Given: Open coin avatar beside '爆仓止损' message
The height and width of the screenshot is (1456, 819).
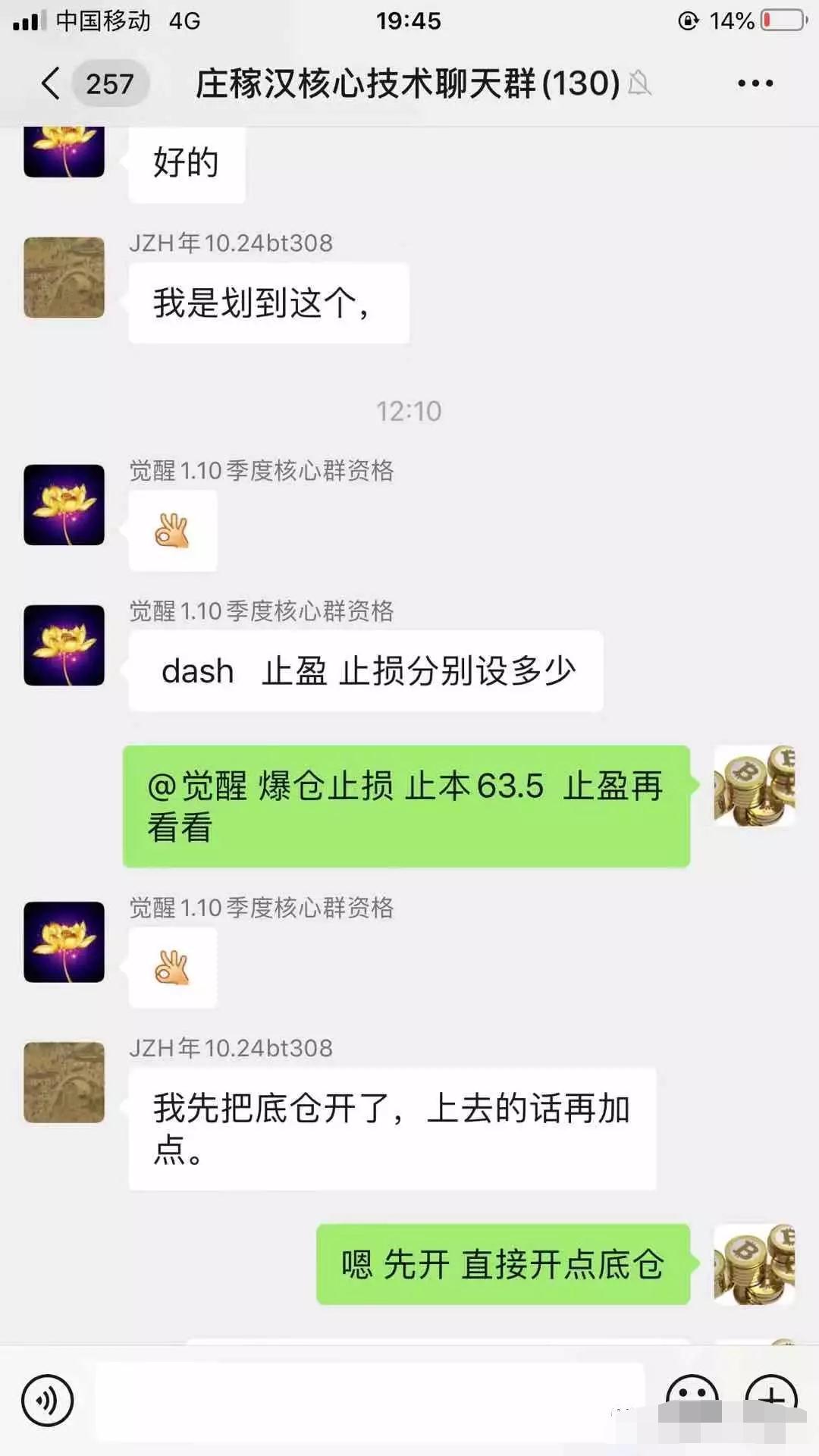Looking at the screenshot, I should [x=754, y=786].
